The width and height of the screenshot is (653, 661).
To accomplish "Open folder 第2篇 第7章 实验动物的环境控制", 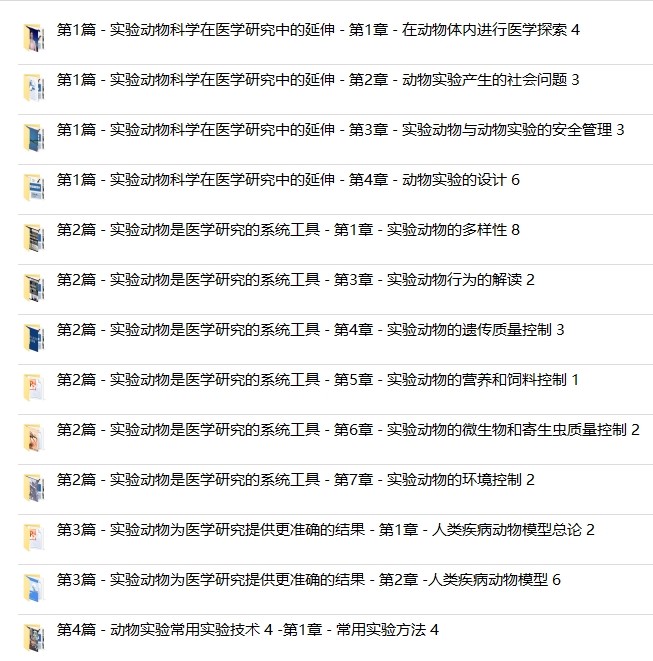I will 295,480.
